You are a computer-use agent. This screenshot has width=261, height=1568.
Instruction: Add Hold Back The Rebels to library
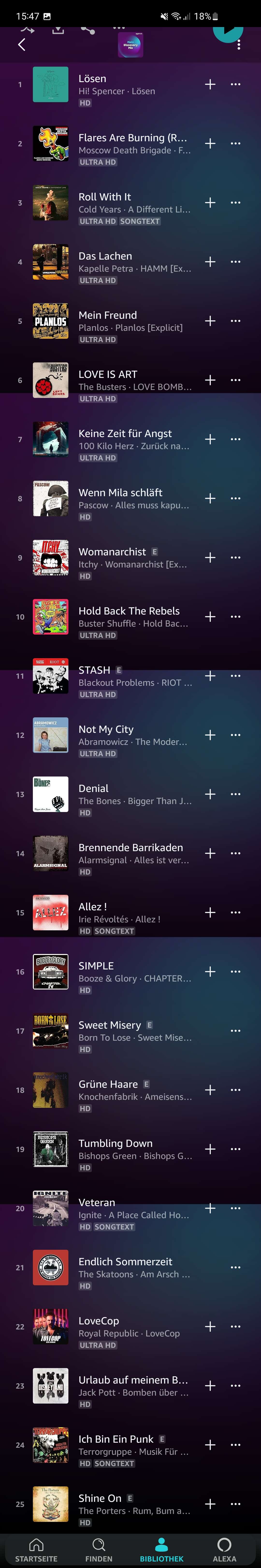[210, 617]
